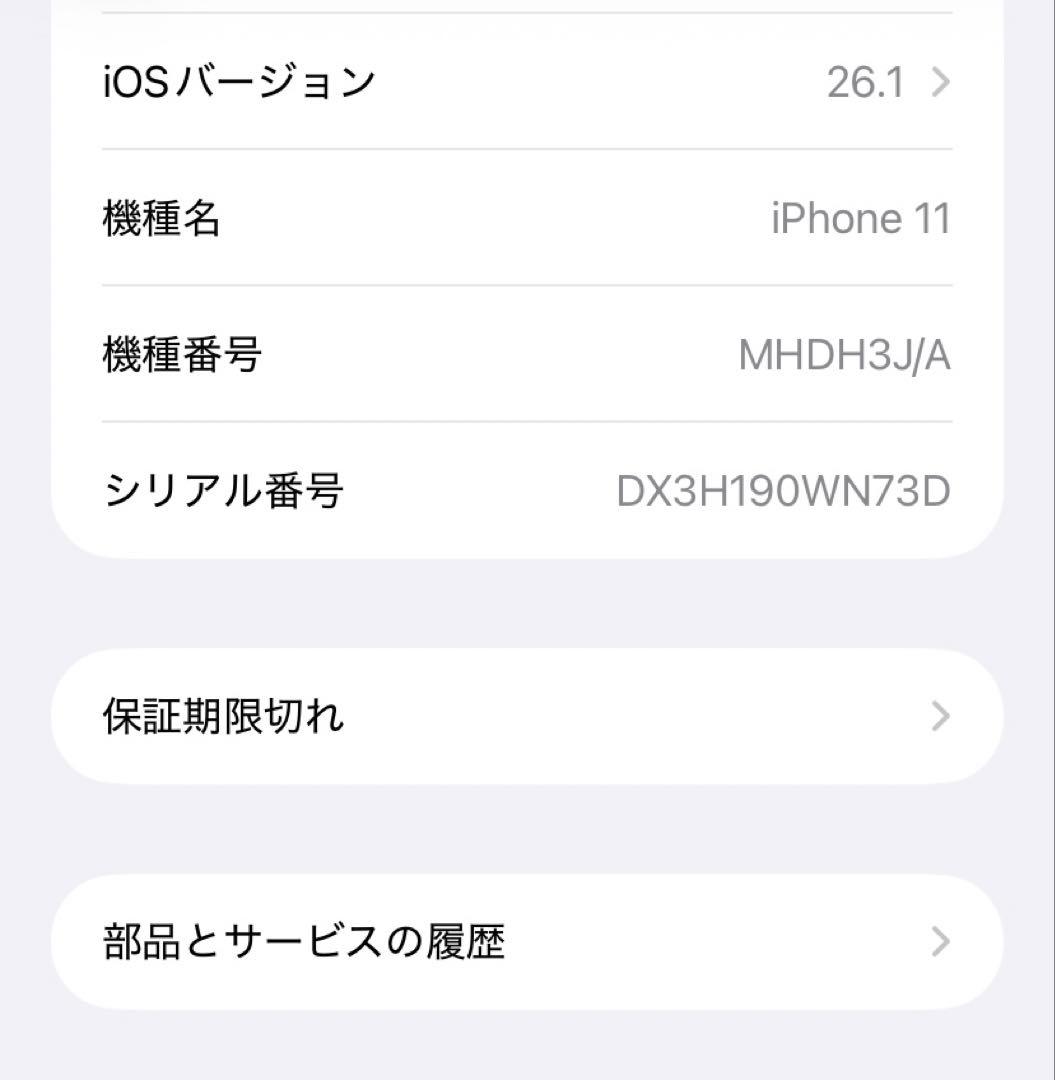The width and height of the screenshot is (1055, 1080).
Task: Tap the model number MHDH3J/A
Action: (841, 354)
